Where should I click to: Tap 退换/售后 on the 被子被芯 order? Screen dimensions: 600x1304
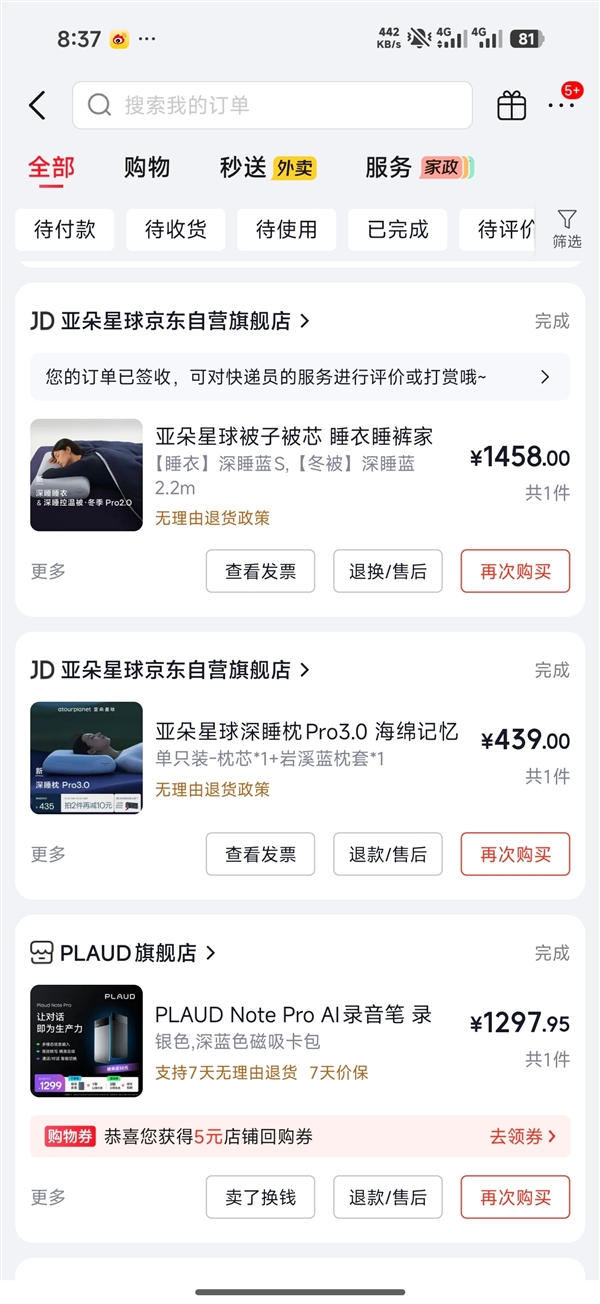coord(388,571)
